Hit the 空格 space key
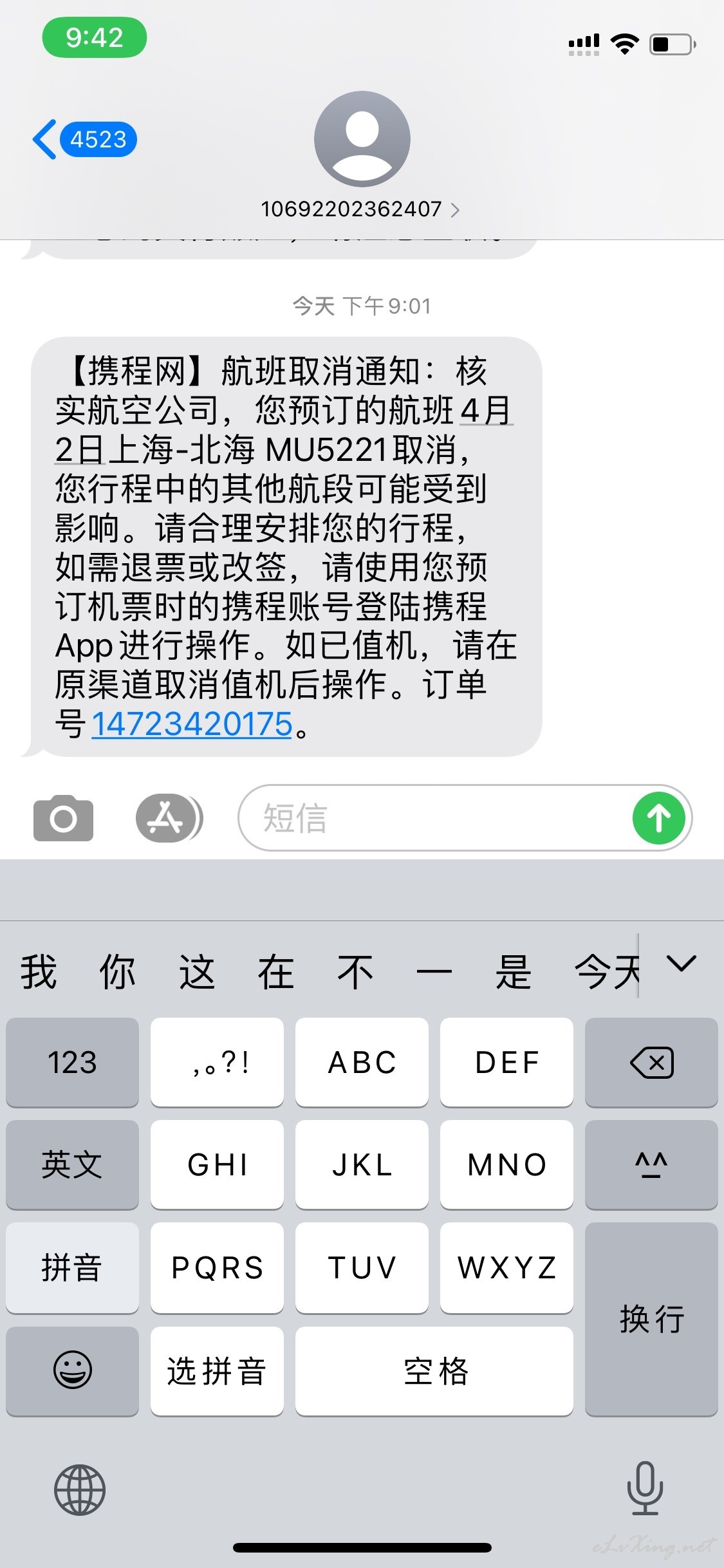Screen dimensions: 724x1568 point(434,1370)
